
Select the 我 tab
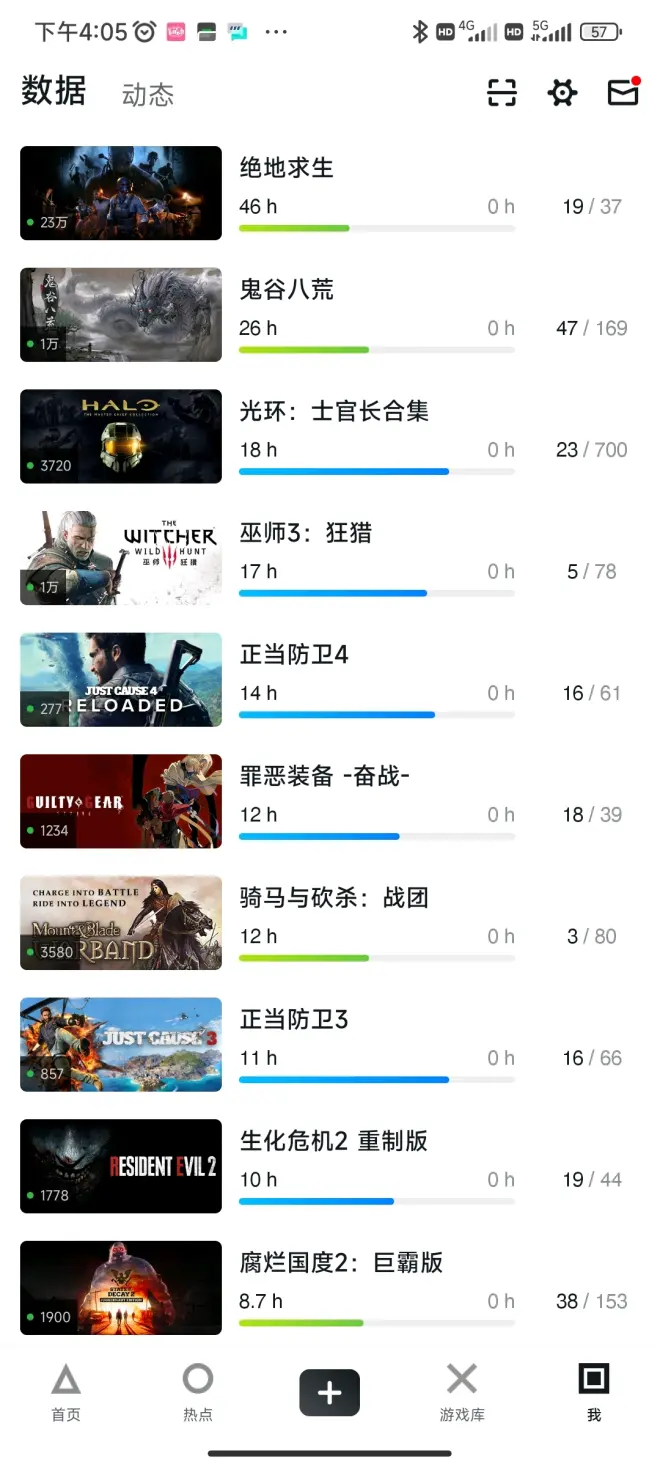click(x=594, y=1391)
